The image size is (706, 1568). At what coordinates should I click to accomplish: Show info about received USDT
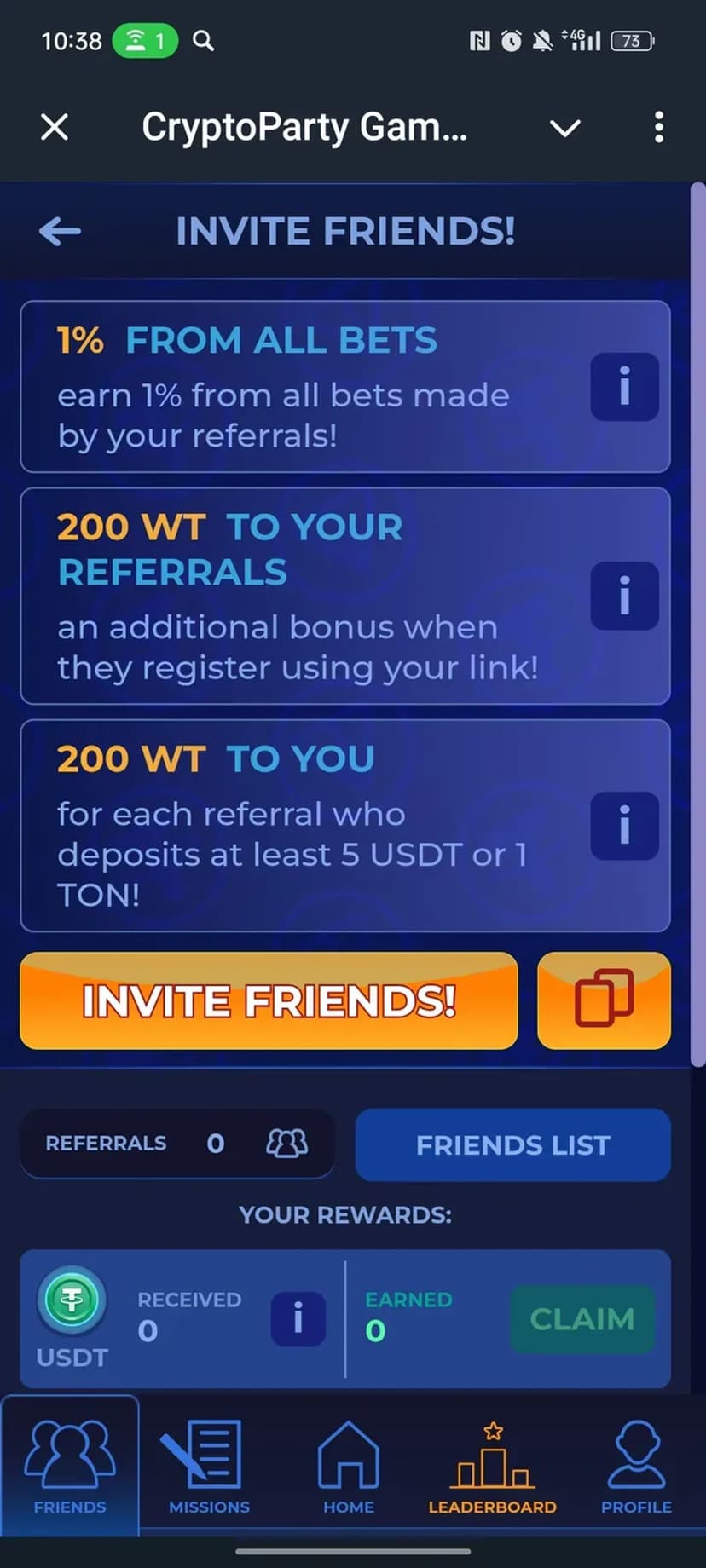[x=298, y=1319]
